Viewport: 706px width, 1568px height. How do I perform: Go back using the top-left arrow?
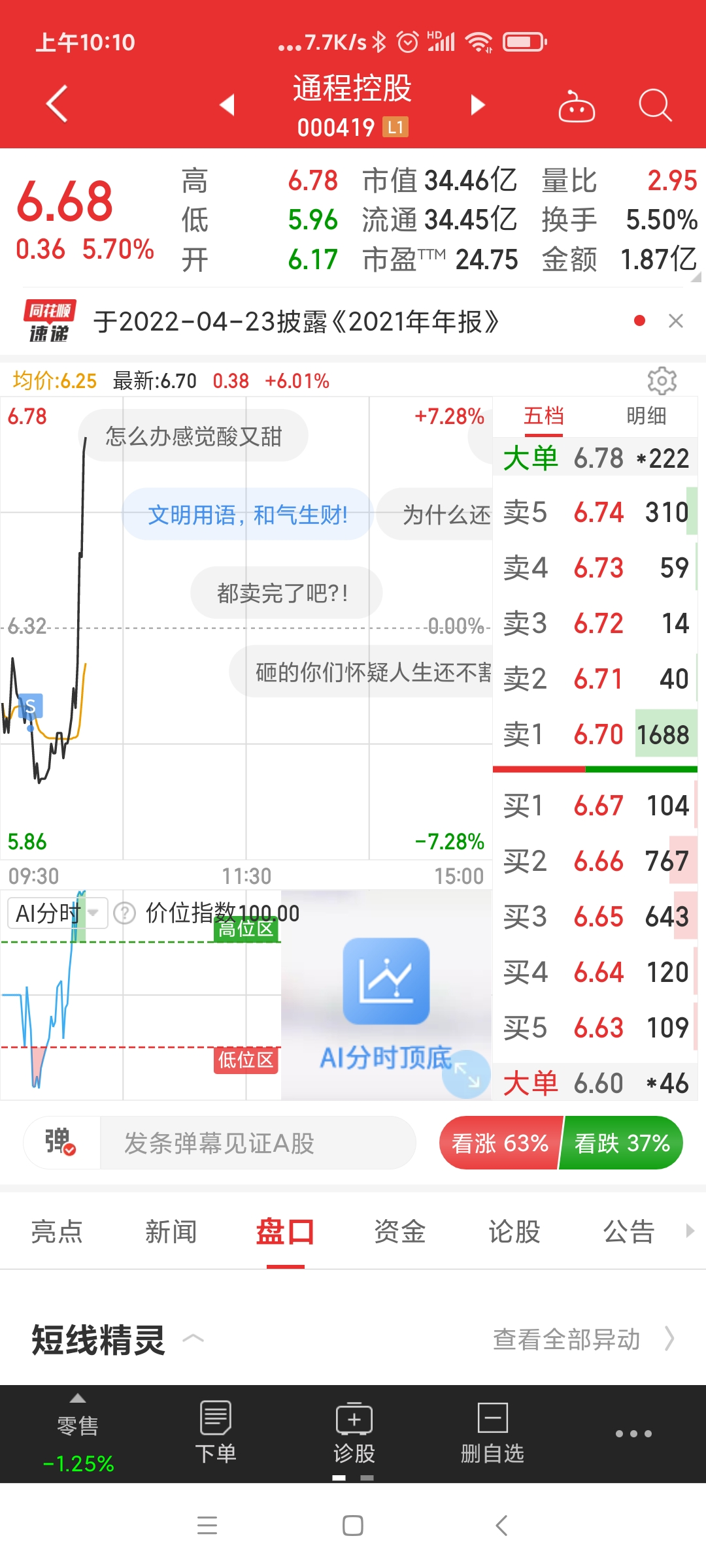click(58, 103)
